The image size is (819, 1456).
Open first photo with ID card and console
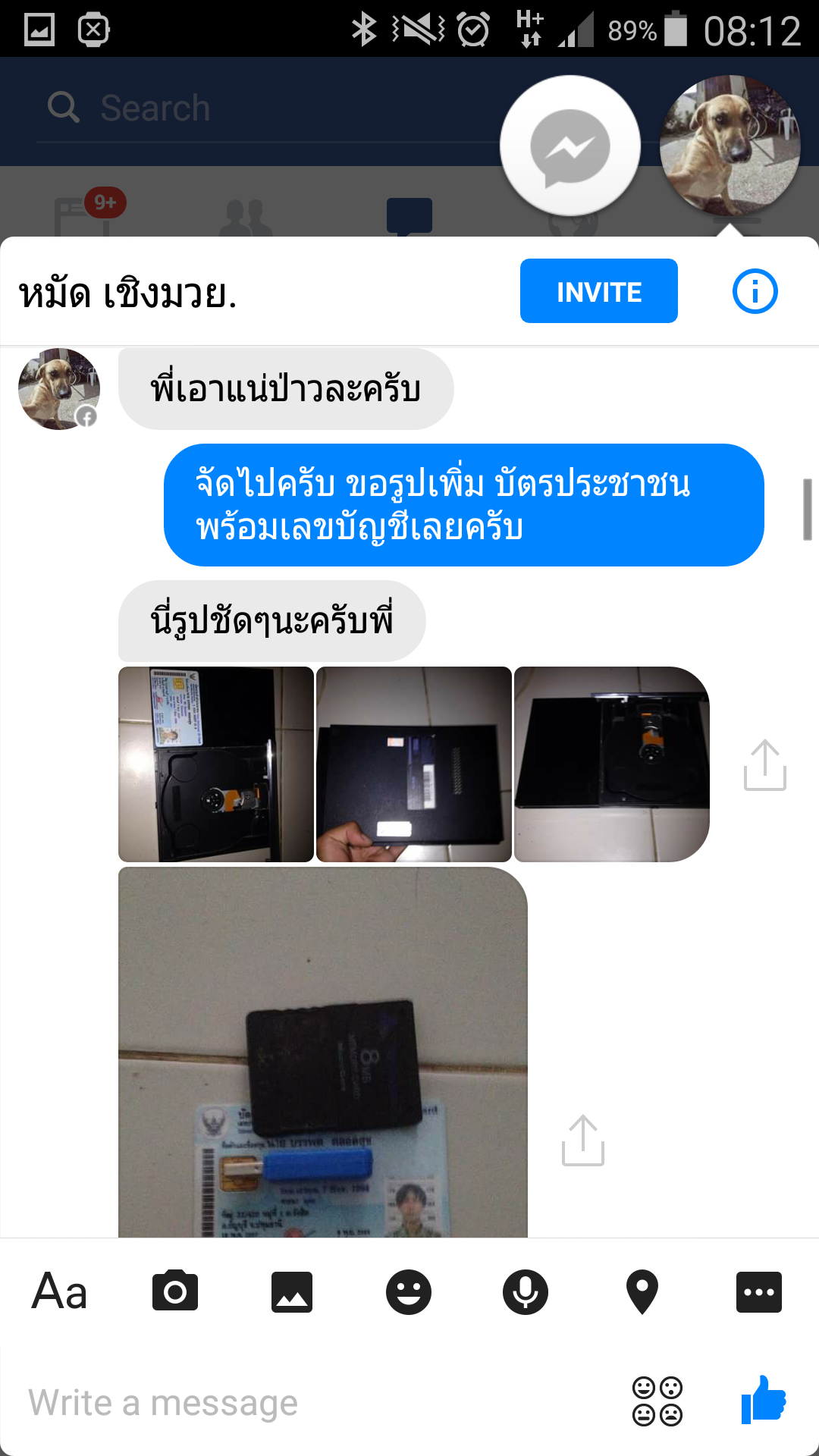[216, 764]
